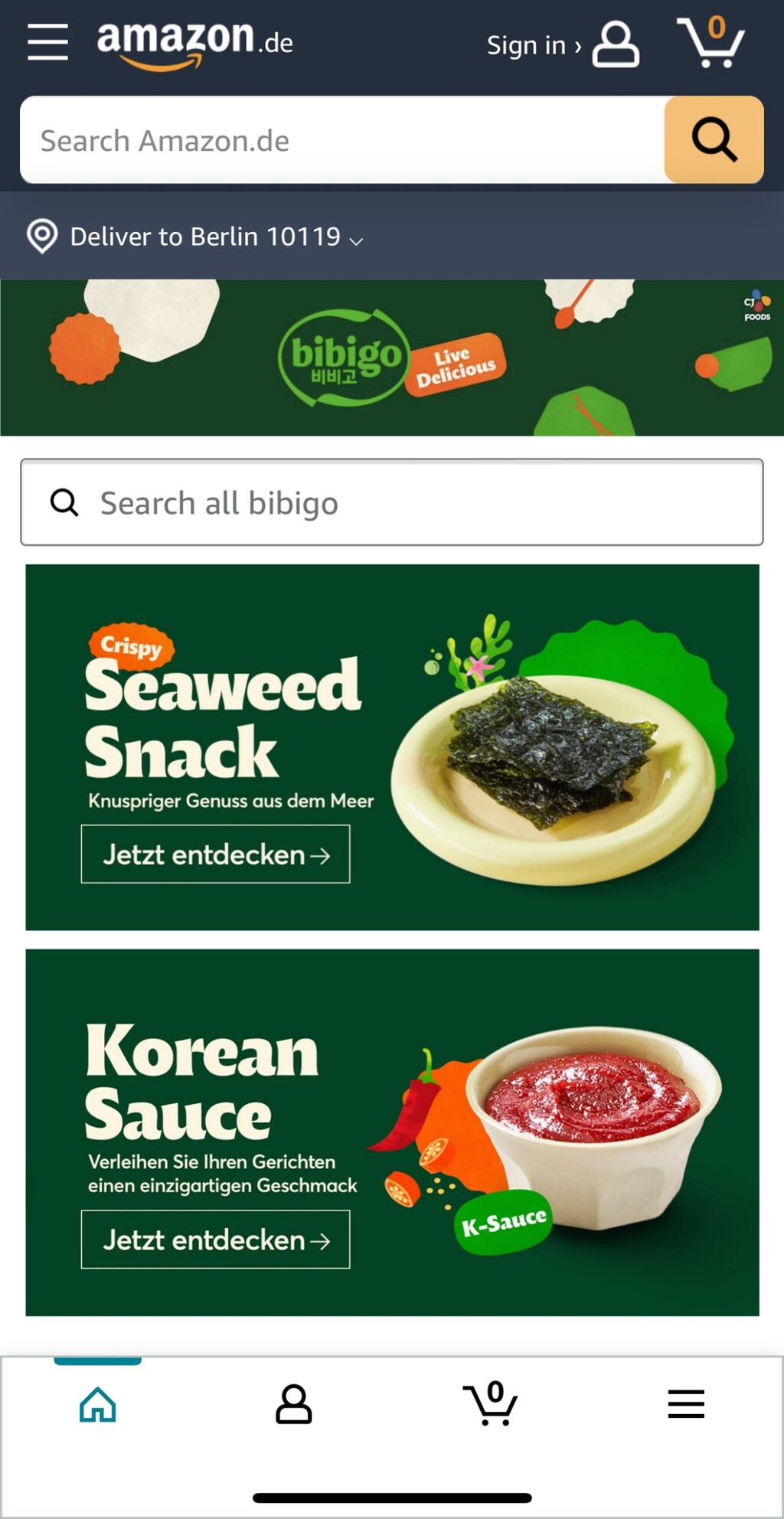Explore Korean Sauce via Jetzt entdecken
Viewport: 784px width, 1519px height.
[215, 1240]
